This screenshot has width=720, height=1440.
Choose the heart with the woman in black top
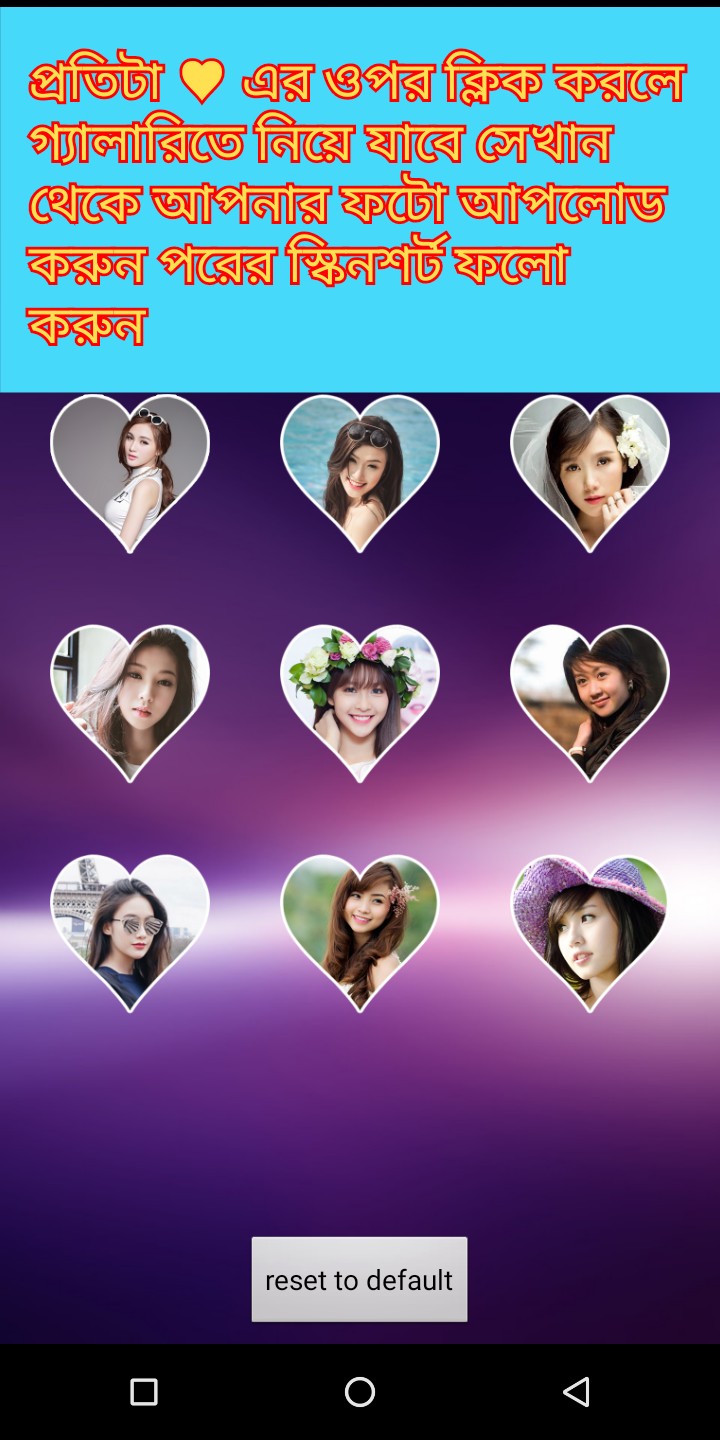point(590,698)
